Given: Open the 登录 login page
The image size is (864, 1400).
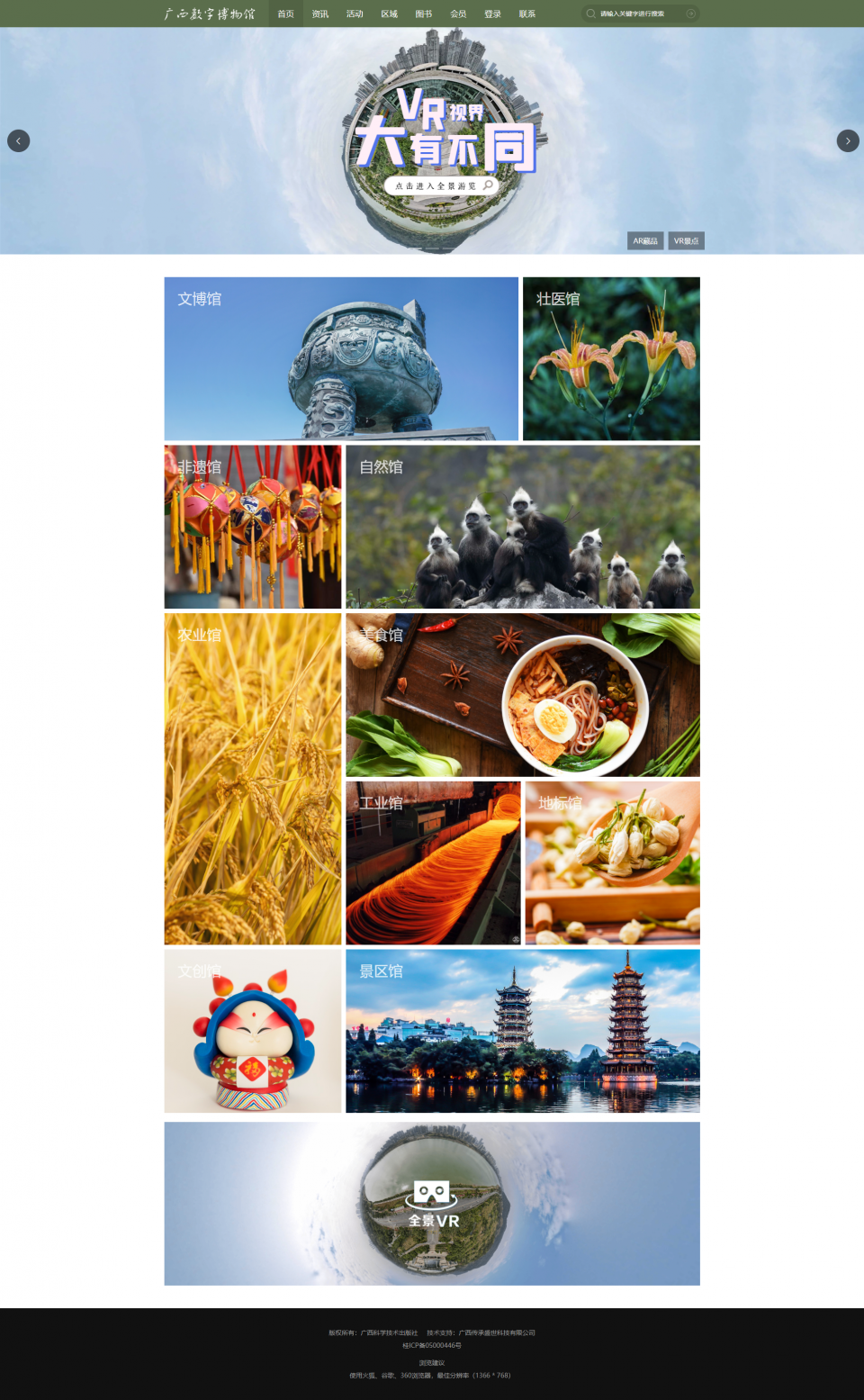Looking at the screenshot, I should coord(492,14).
